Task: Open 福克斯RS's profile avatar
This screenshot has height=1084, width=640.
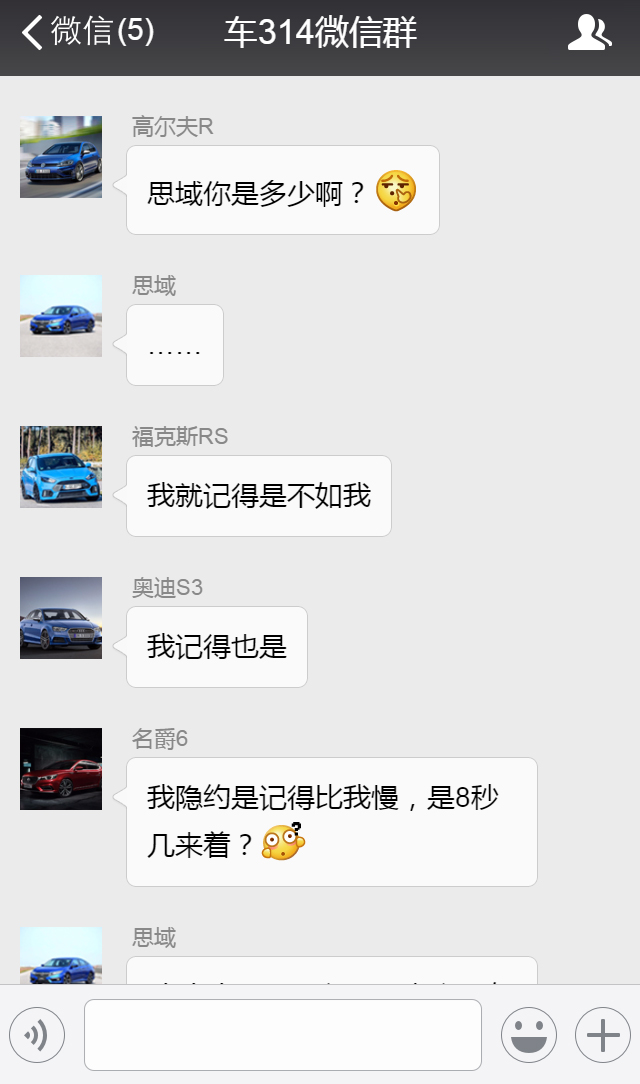Action: (x=61, y=467)
